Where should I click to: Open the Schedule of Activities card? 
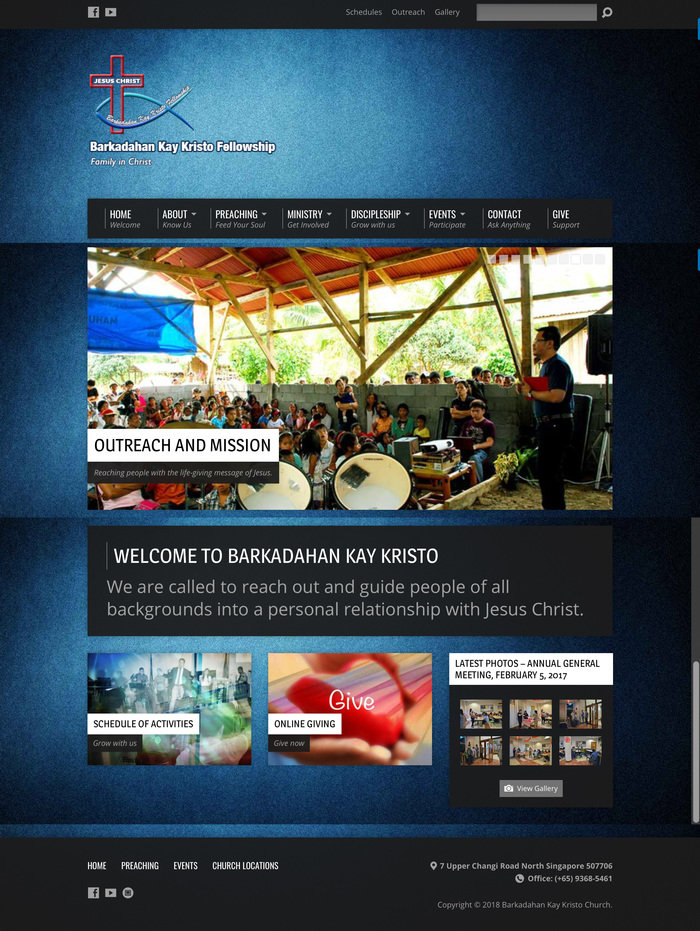[169, 709]
